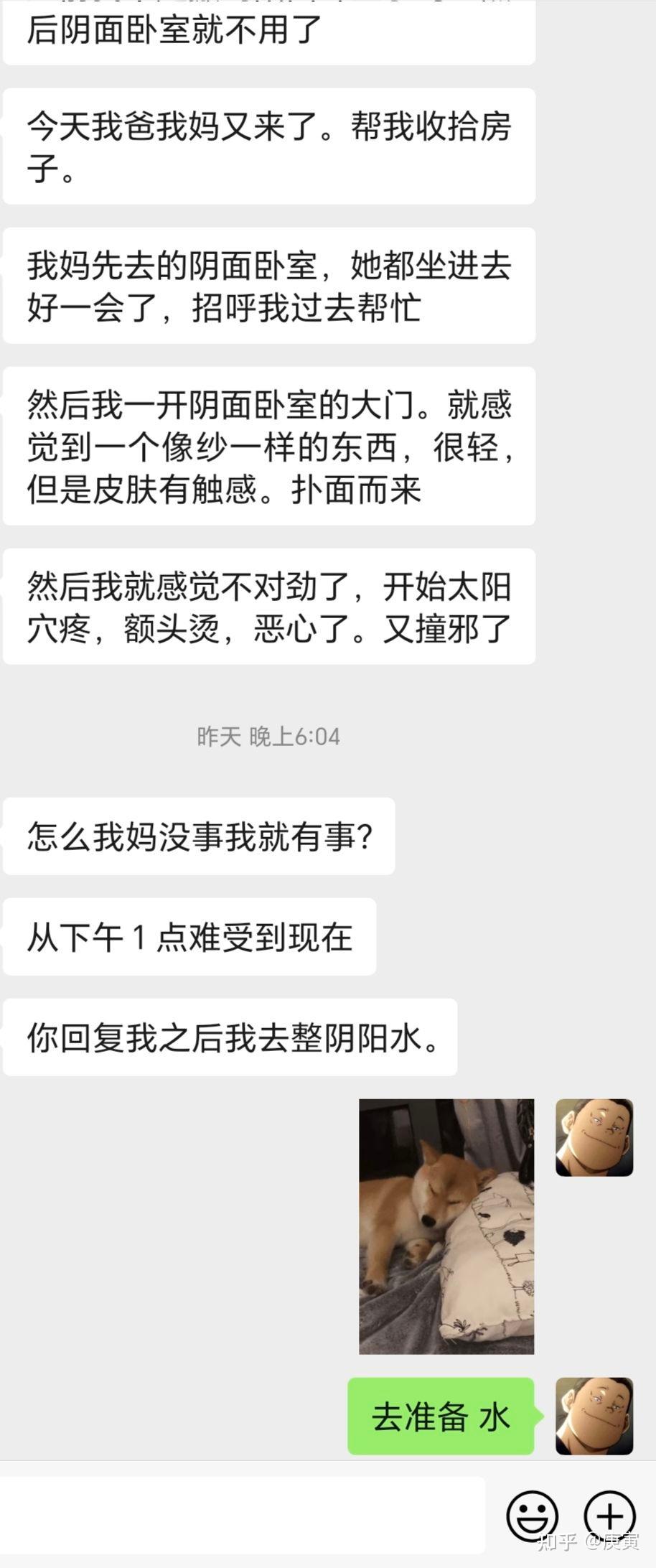
Task: Open the emoji picker
Action: pos(532,1516)
